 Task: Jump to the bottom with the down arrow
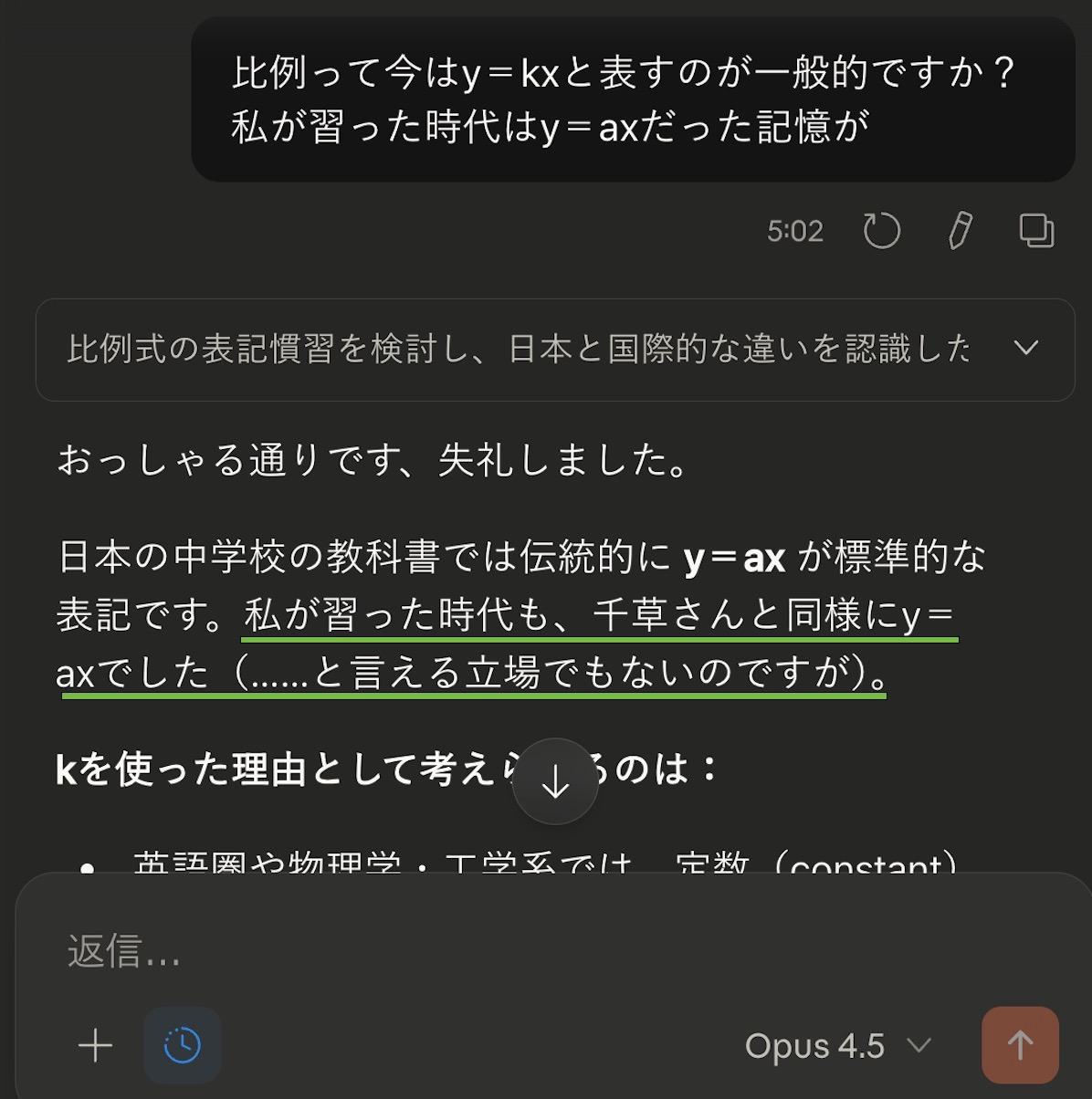[x=555, y=782]
